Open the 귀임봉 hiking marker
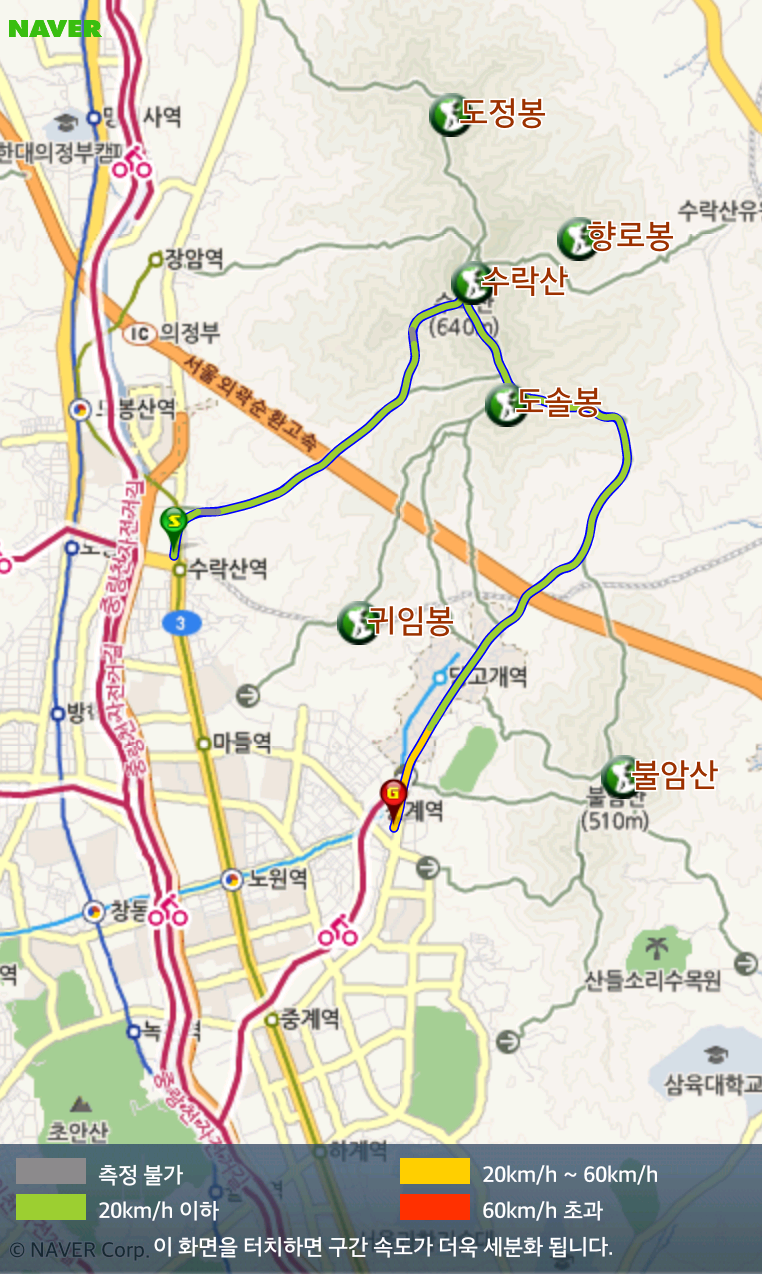The height and width of the screenshot is (1274, 762). click(x=357, y=622)
